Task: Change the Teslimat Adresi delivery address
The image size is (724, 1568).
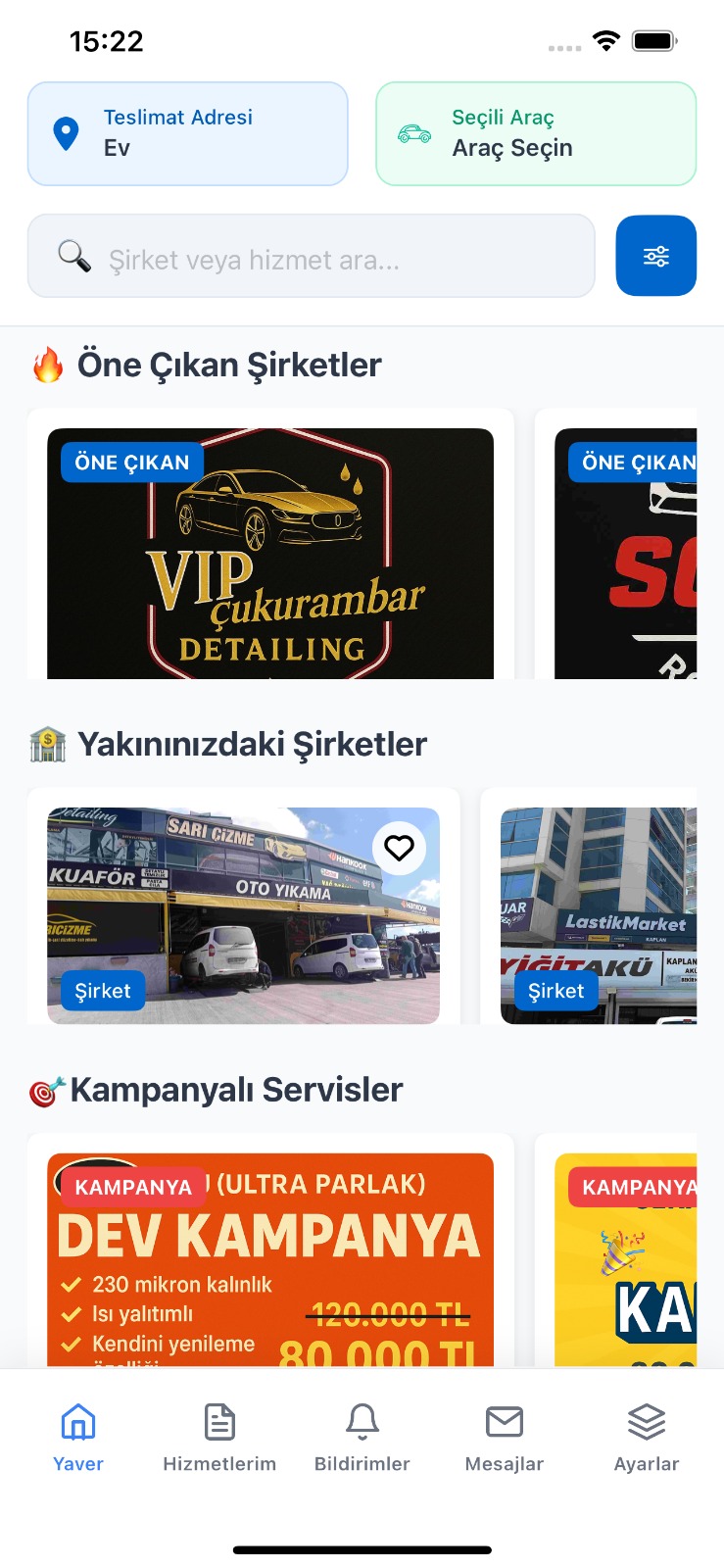Action: click(x=187, y=133)
